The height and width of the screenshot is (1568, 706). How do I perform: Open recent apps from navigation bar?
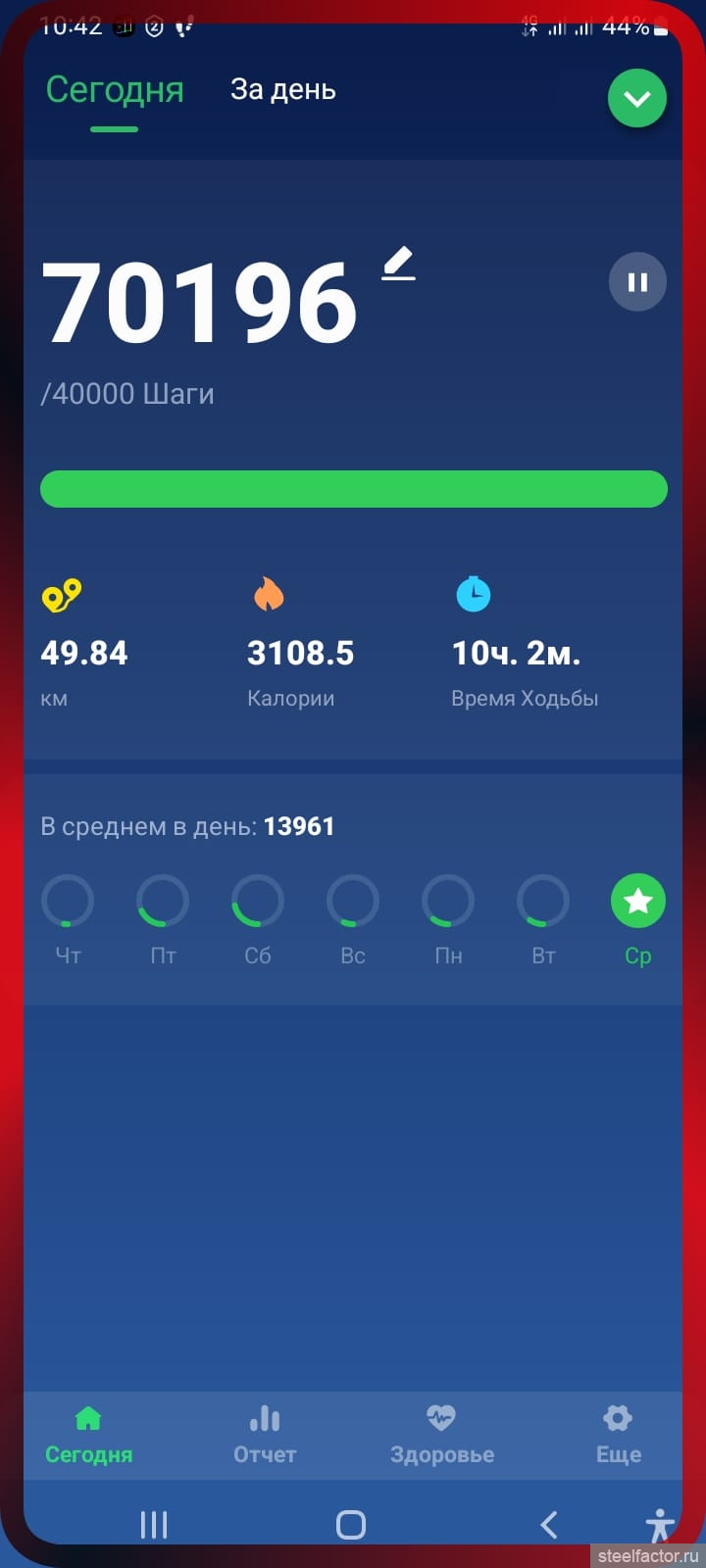point(154,1525)
